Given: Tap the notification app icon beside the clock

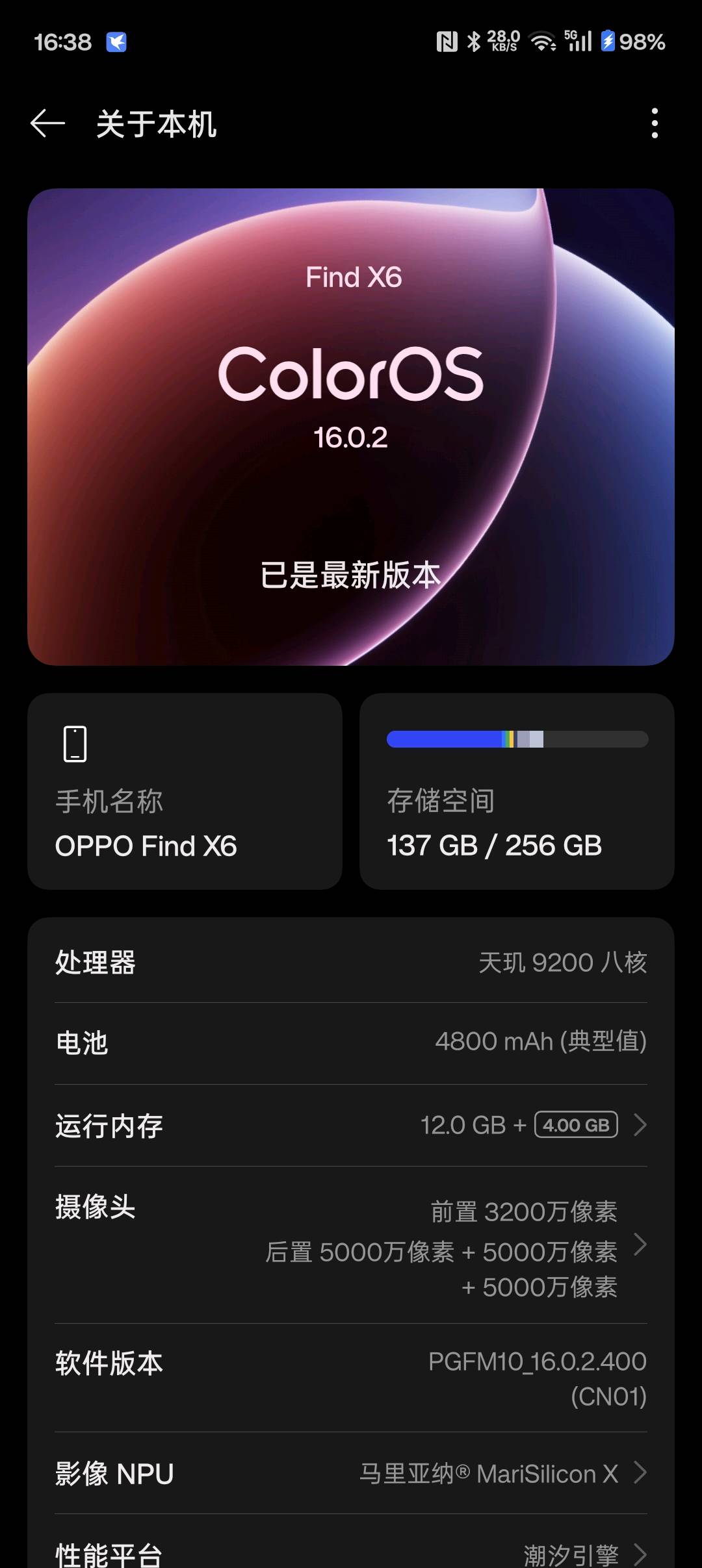Looking at the screenshot, I should coord(116,41).
